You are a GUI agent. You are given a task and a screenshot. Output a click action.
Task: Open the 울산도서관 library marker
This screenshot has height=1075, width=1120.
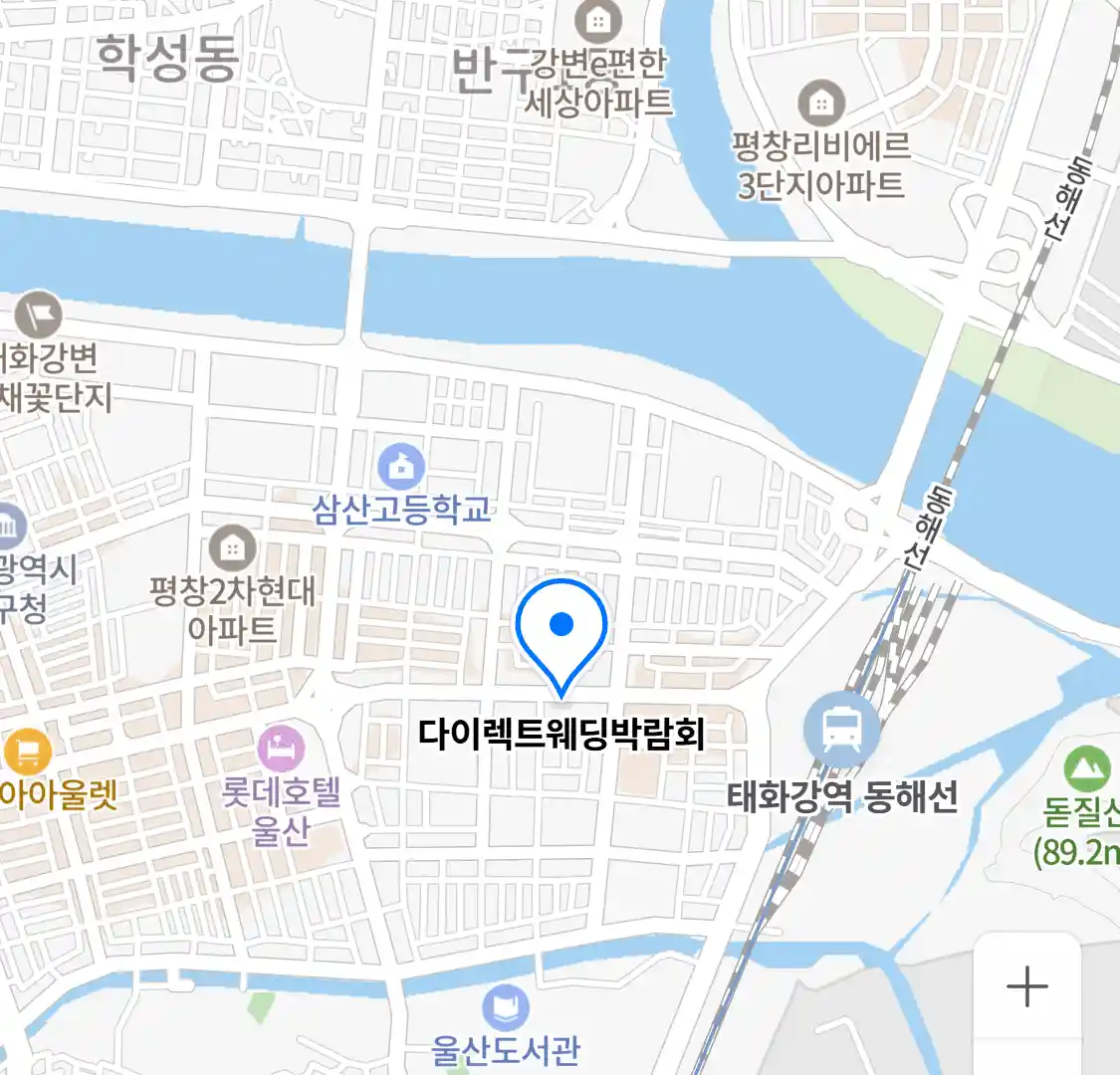click(506, 1007)
